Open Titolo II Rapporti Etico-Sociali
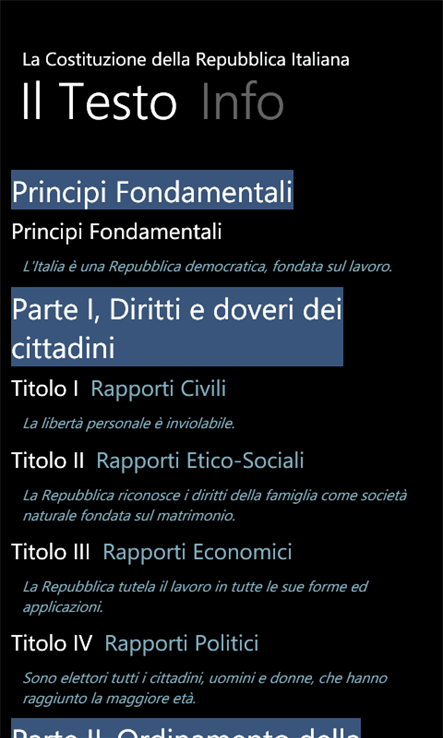 [x=158, y=460]
